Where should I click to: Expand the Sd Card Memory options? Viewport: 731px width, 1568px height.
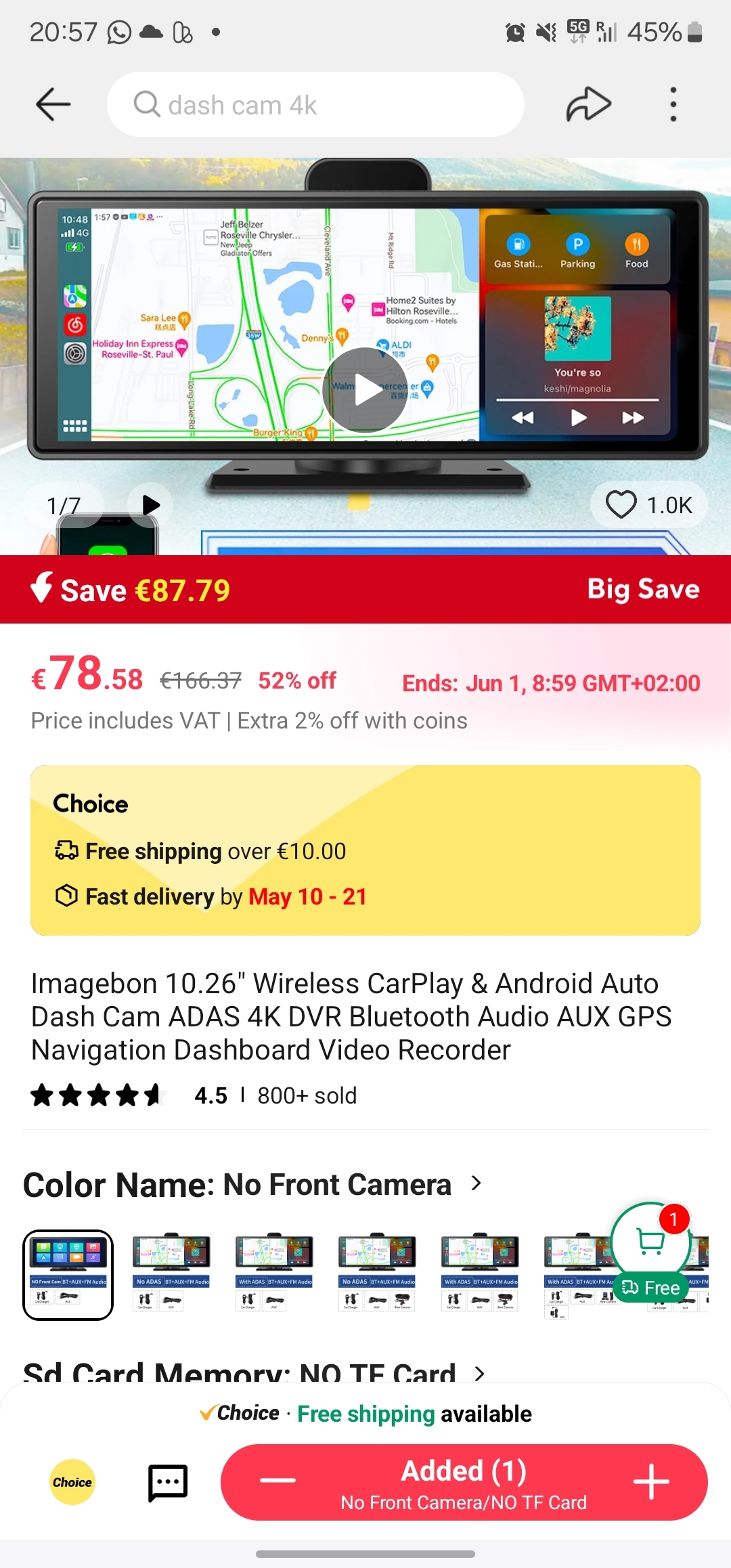point(480,1373)
